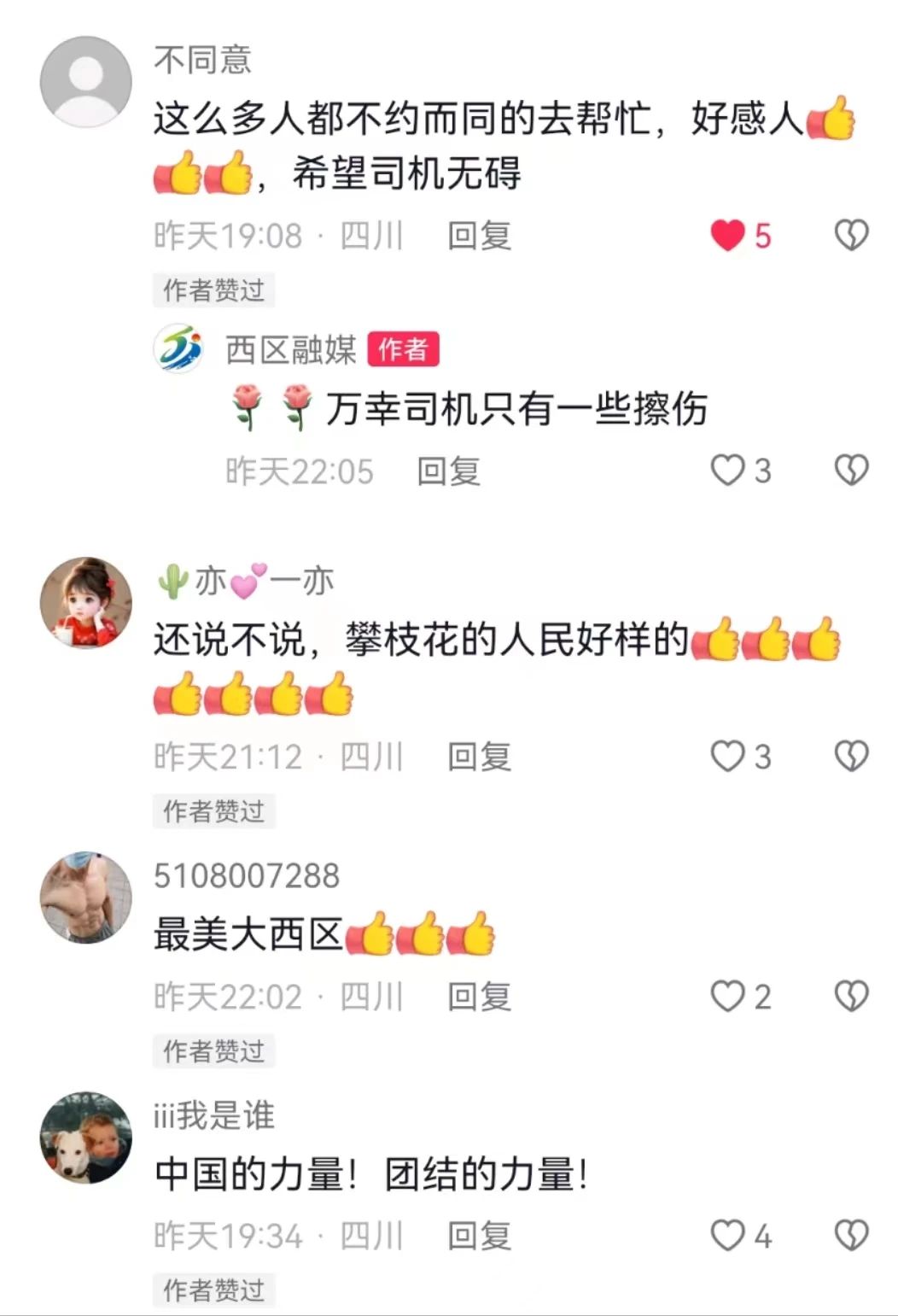Like iii我是谁's 中国的力量 comment
Screen dimensions: 898x1316
(728, 1236)
